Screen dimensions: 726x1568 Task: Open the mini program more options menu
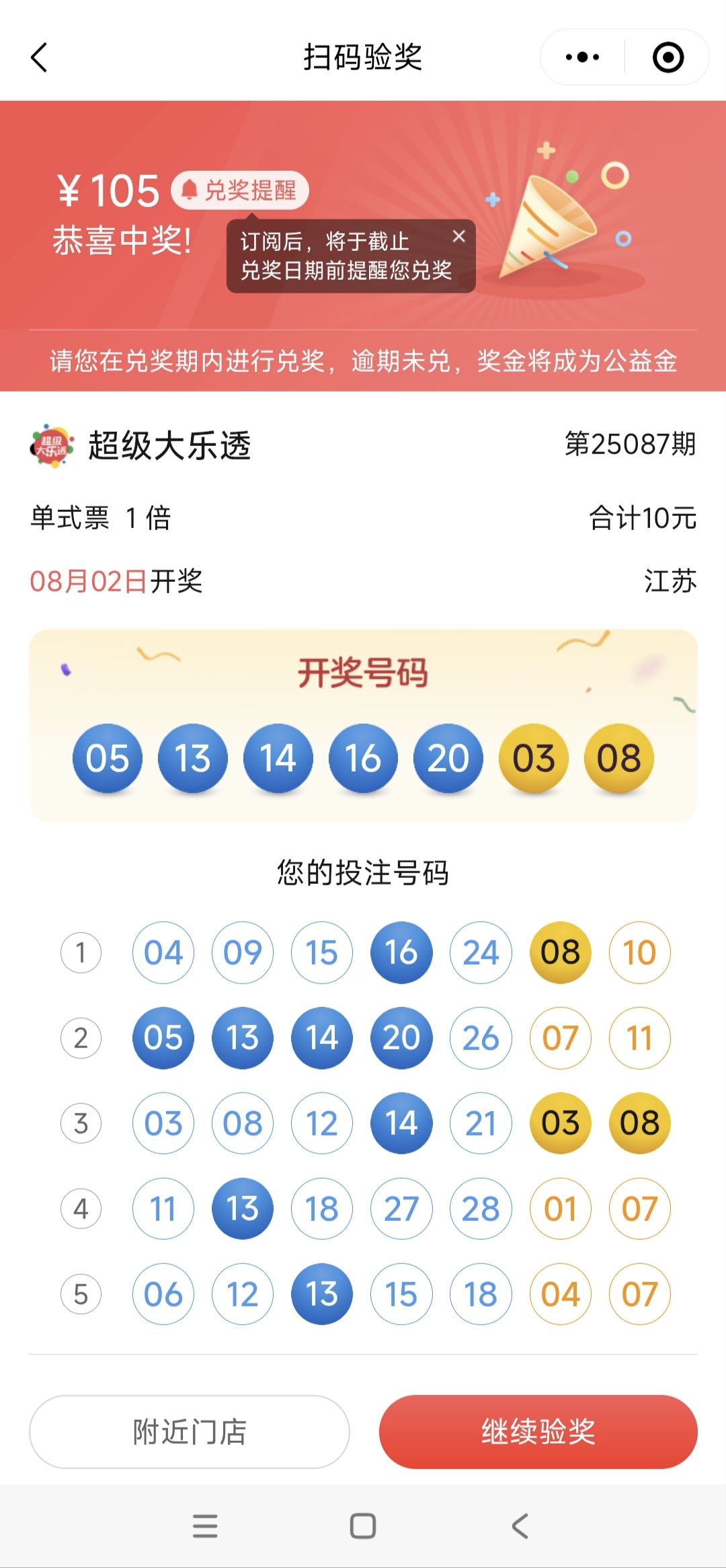tap(582, 57)
